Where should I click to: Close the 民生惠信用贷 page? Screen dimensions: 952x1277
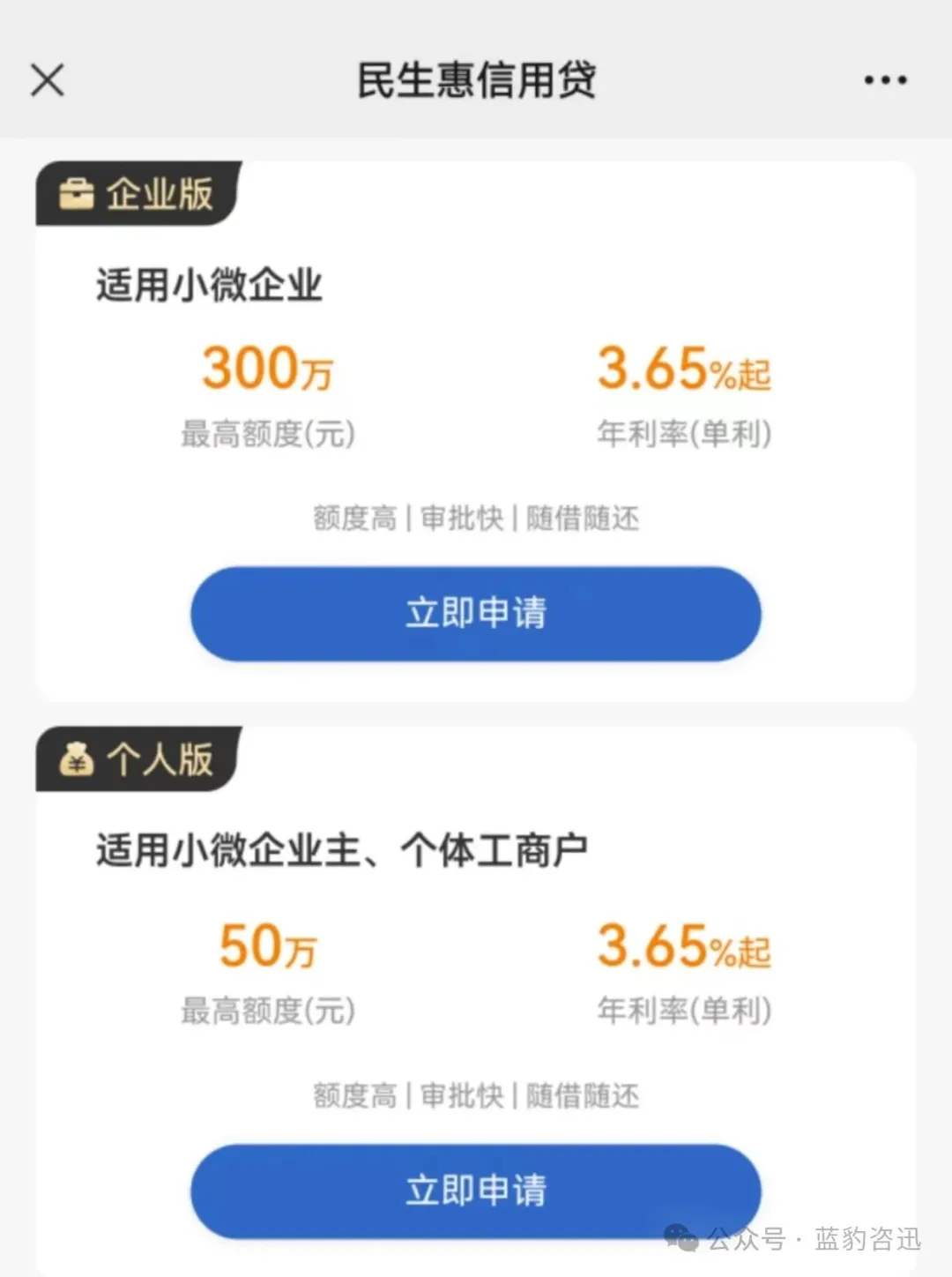click(48, 80)
